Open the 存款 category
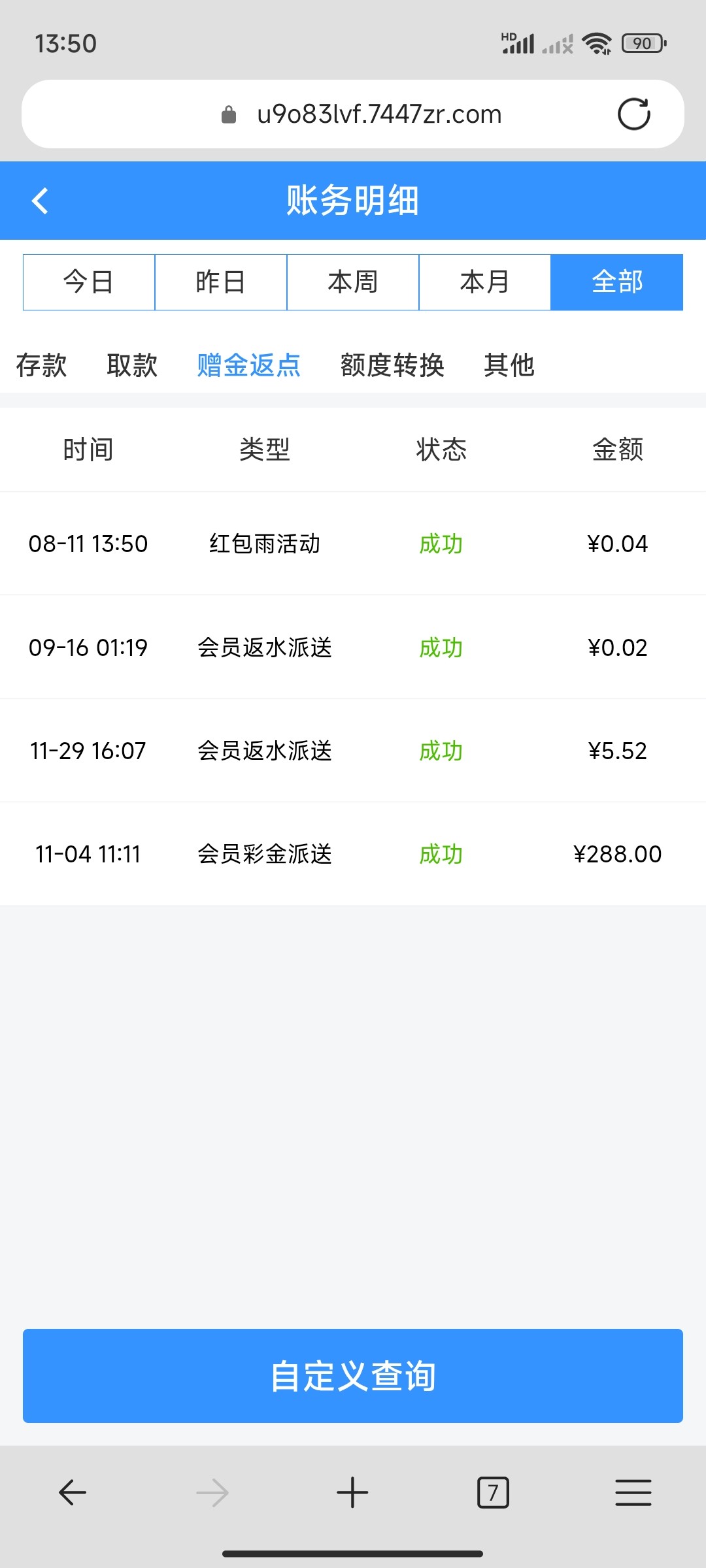 point(41,365)
